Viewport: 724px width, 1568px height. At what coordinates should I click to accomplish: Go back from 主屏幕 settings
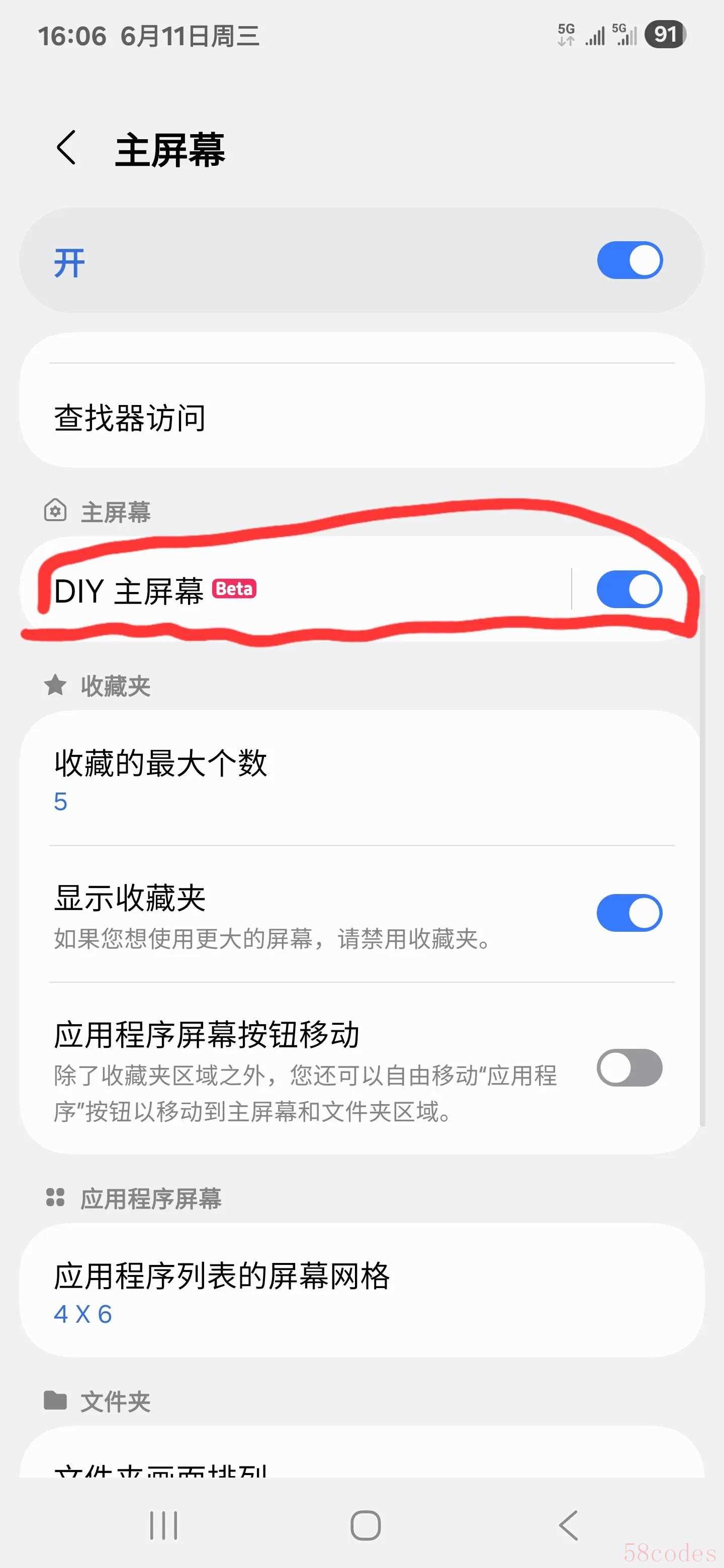66,147
